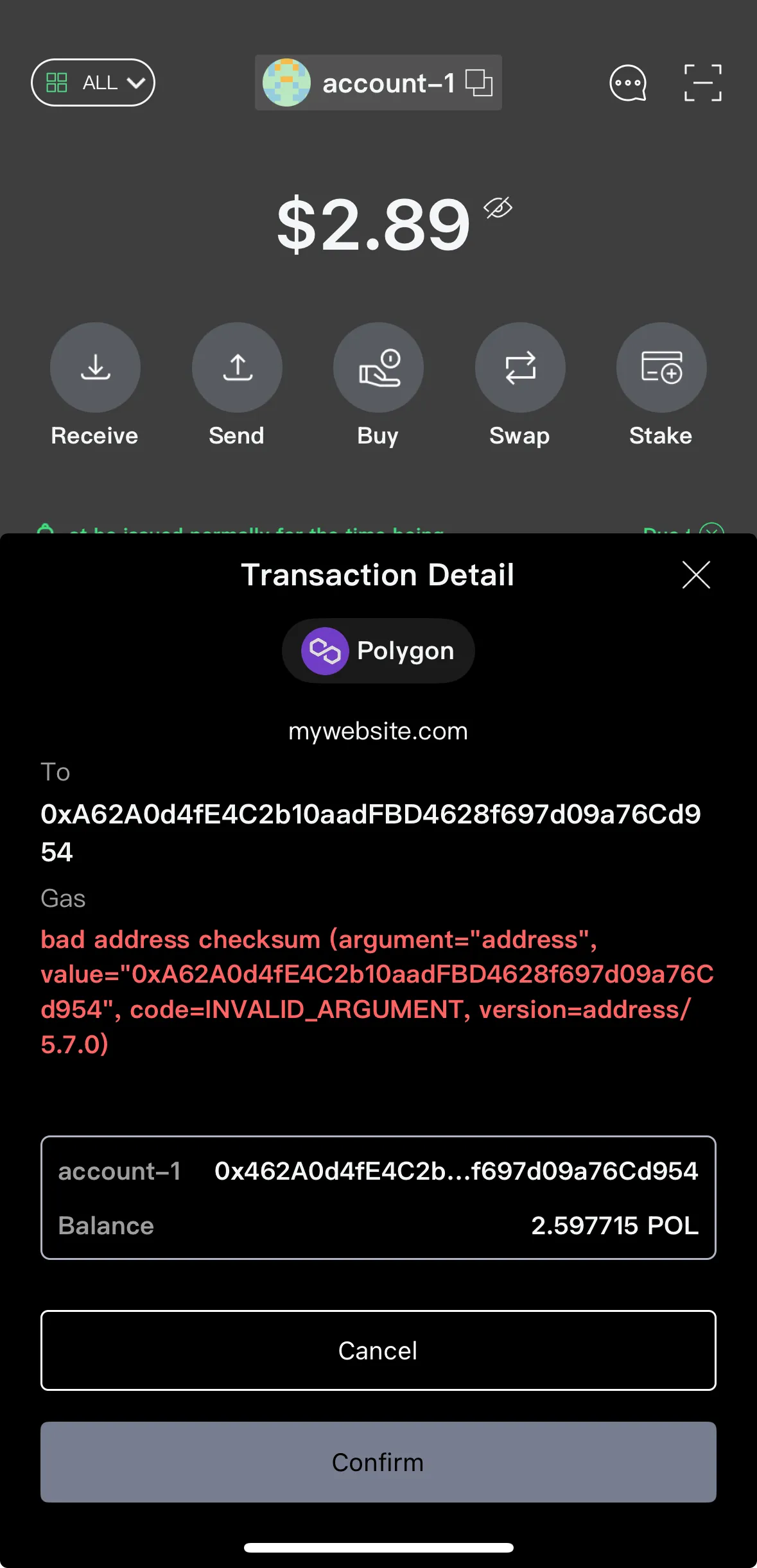This screenshot has width=757, height=1568.
Task: Expand the account-1 account switcher
Action: (x=378, y=83)
